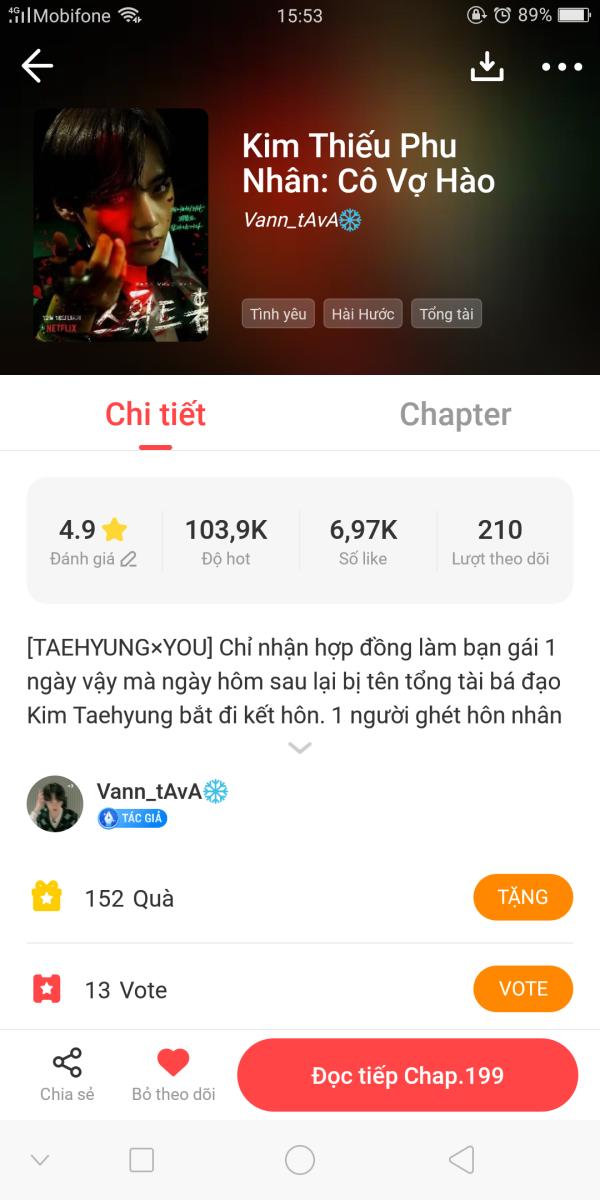Select the Tình yêu tag chip
This screenshot has height=1200, width=600.
[278, 314]
